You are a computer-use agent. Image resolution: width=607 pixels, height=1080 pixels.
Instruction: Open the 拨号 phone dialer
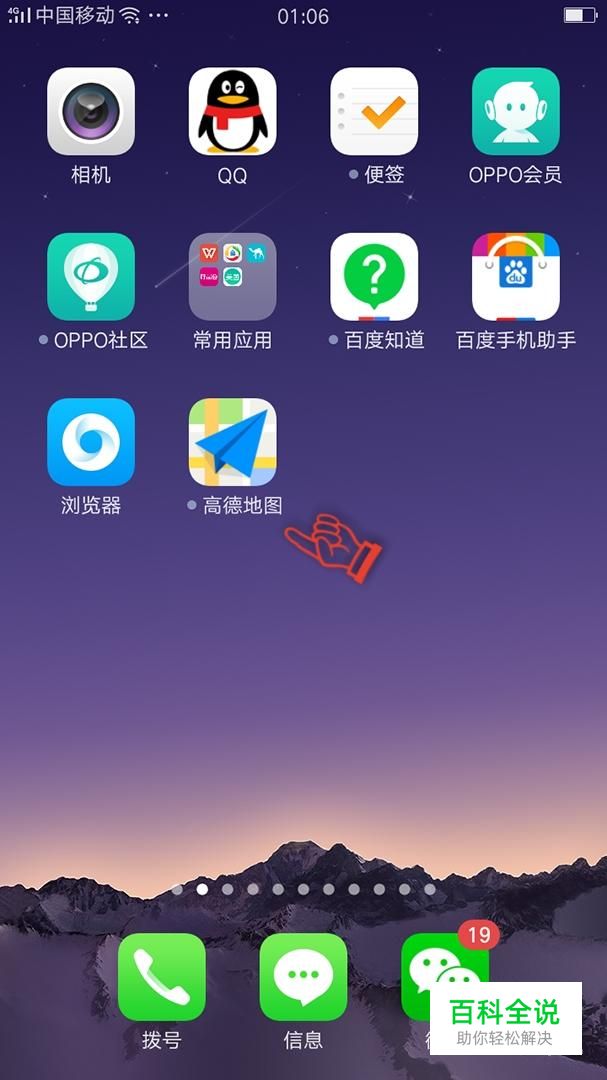coord(161,977)
